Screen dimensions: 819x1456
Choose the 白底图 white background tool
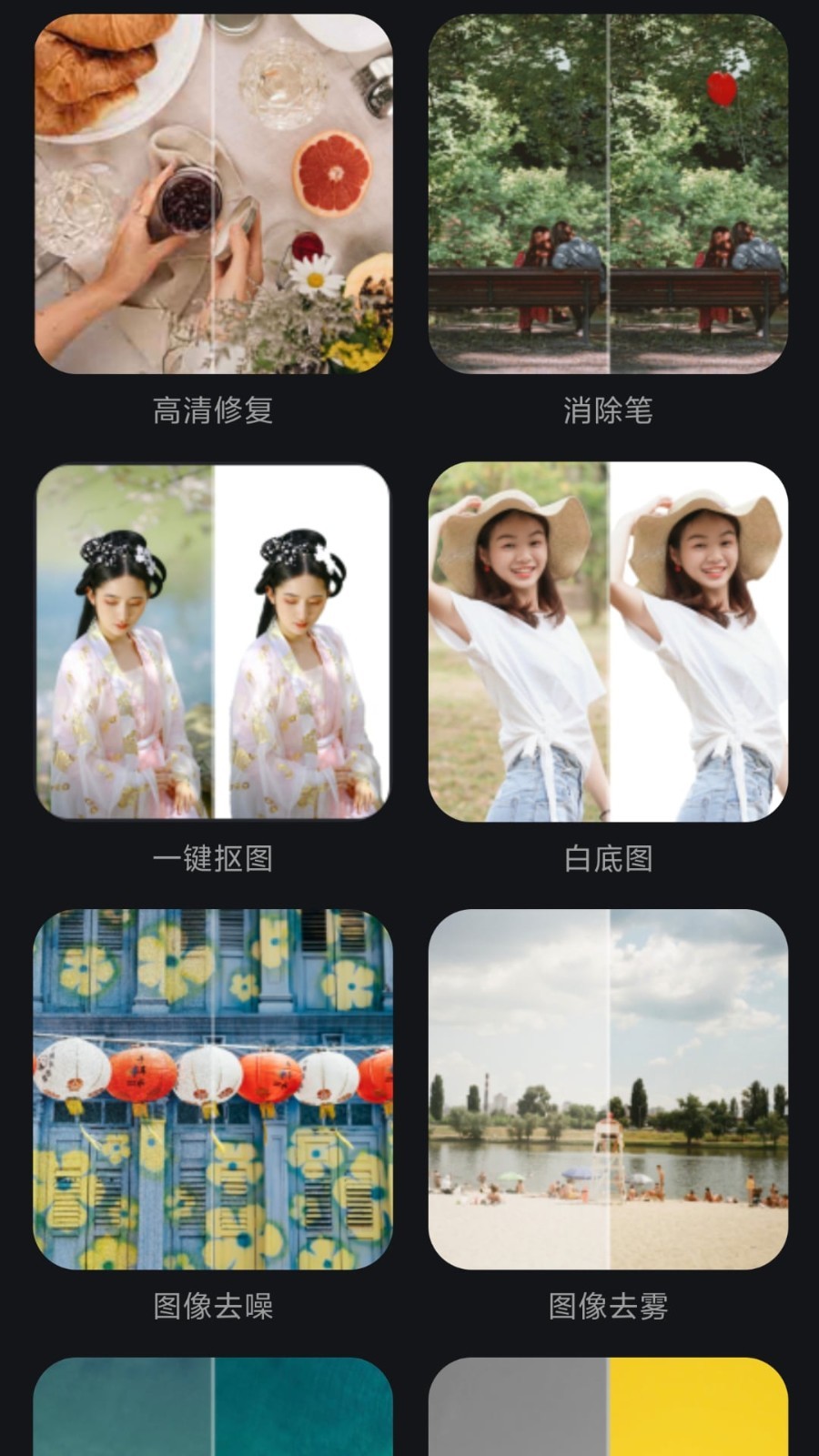pos(608,642)
